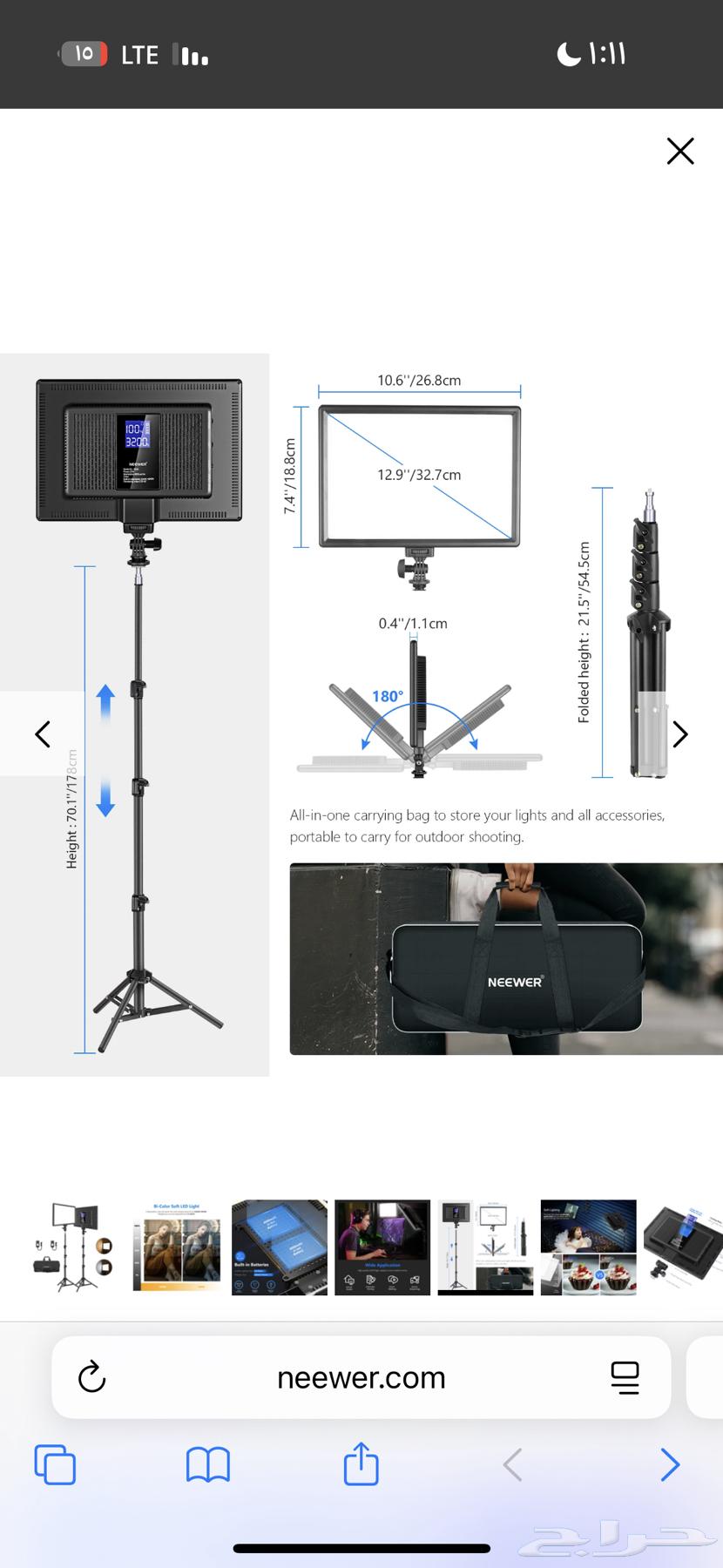Select the Built-in Batteries thumbnail
The height and width of the screenshot is (1568, 723).
(x=279, y=1247)
